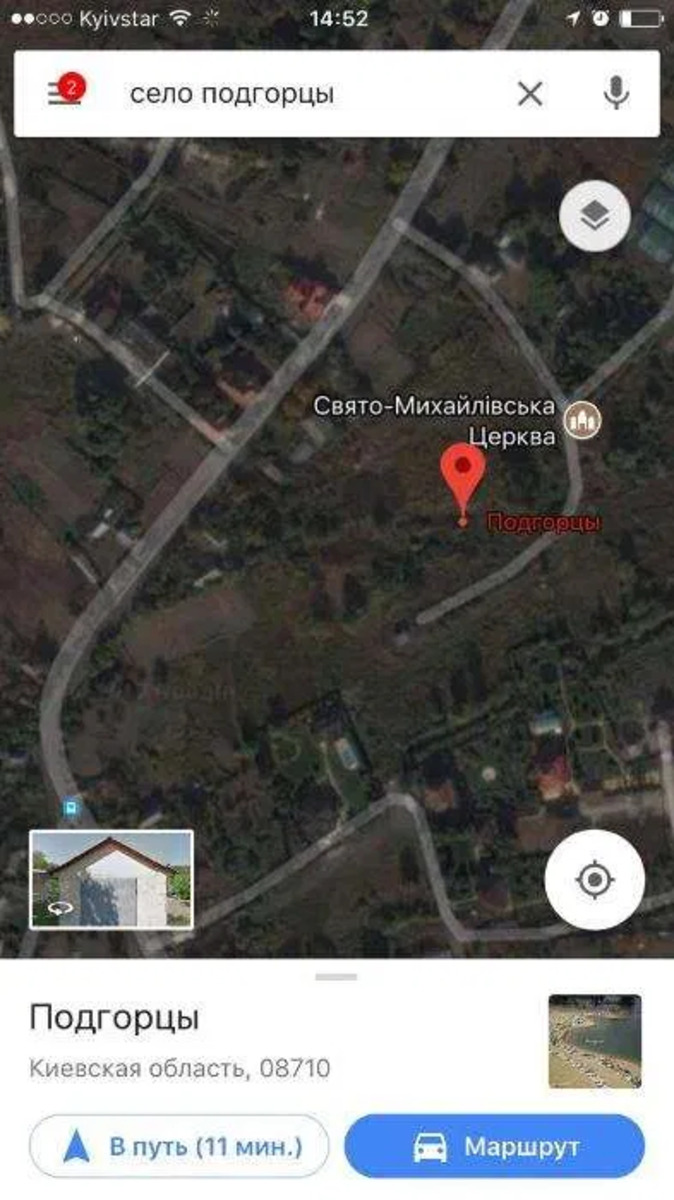This screenshot has height=1200, width=674.
Task: Tap the bus stop icon on map
Action: pyautogui.click(x=71, y=805)
